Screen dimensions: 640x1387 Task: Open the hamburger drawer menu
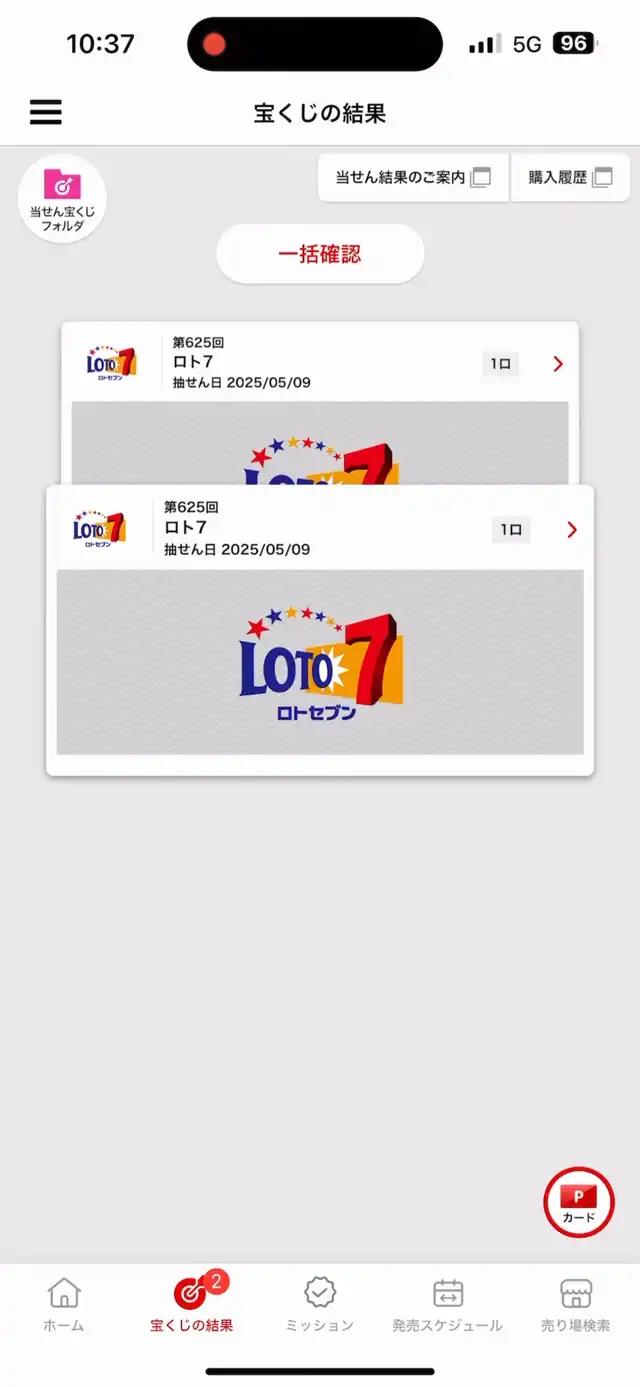46,112
